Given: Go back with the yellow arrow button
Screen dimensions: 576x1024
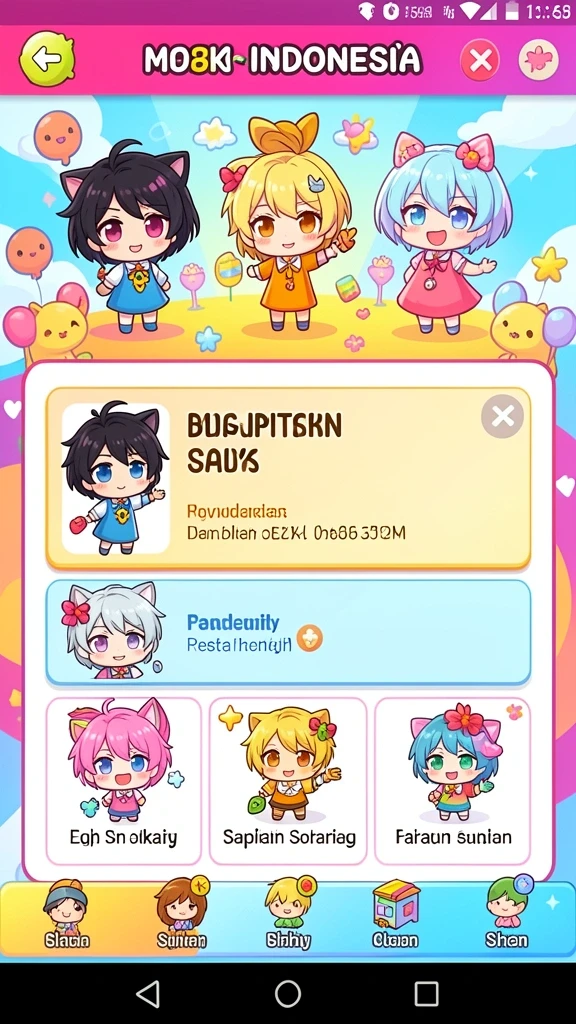Looking at the screenshot, I should [x=47, y=60].
